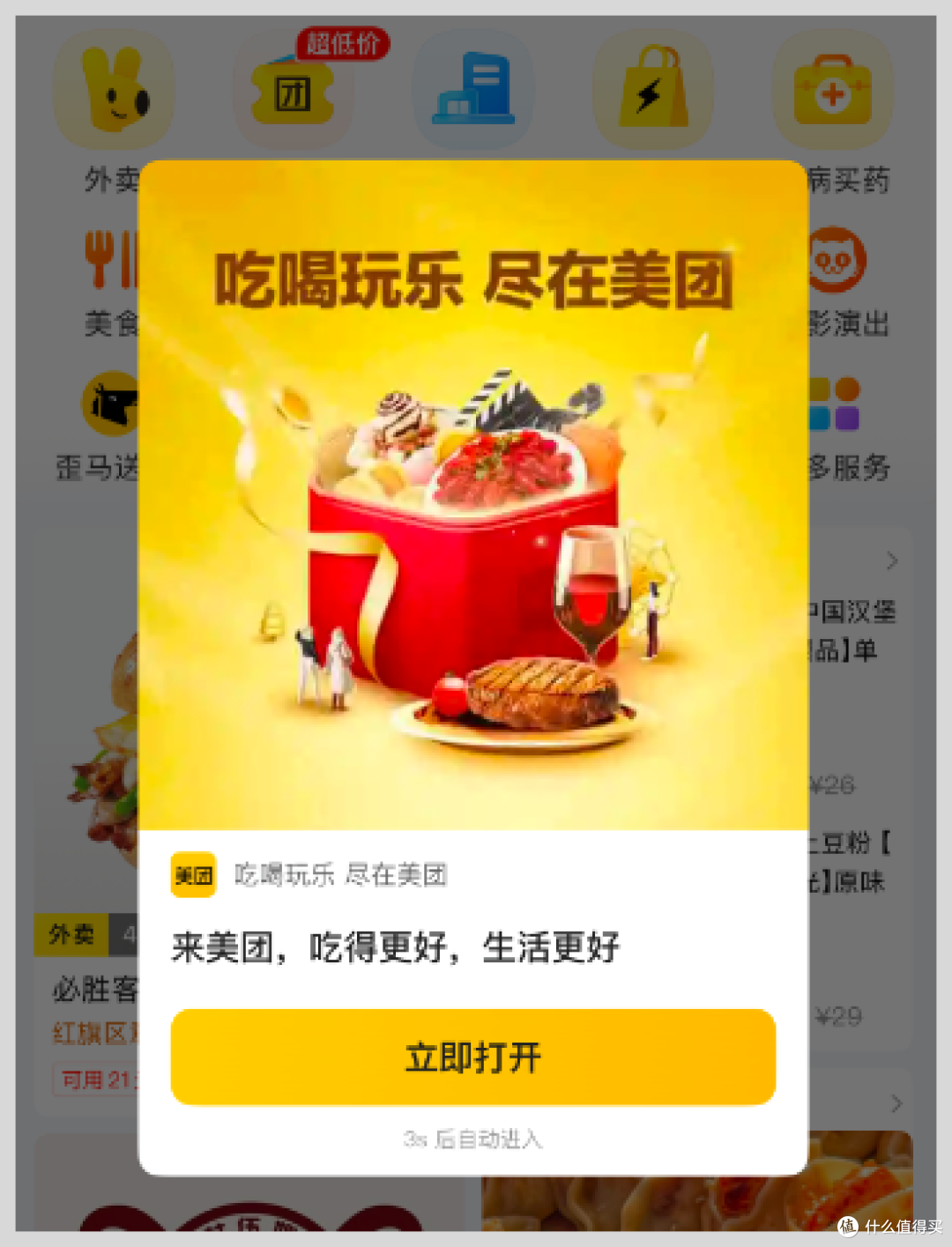Click the 红旗区 location text
Screen dimensions: 952x1247
88,1035
